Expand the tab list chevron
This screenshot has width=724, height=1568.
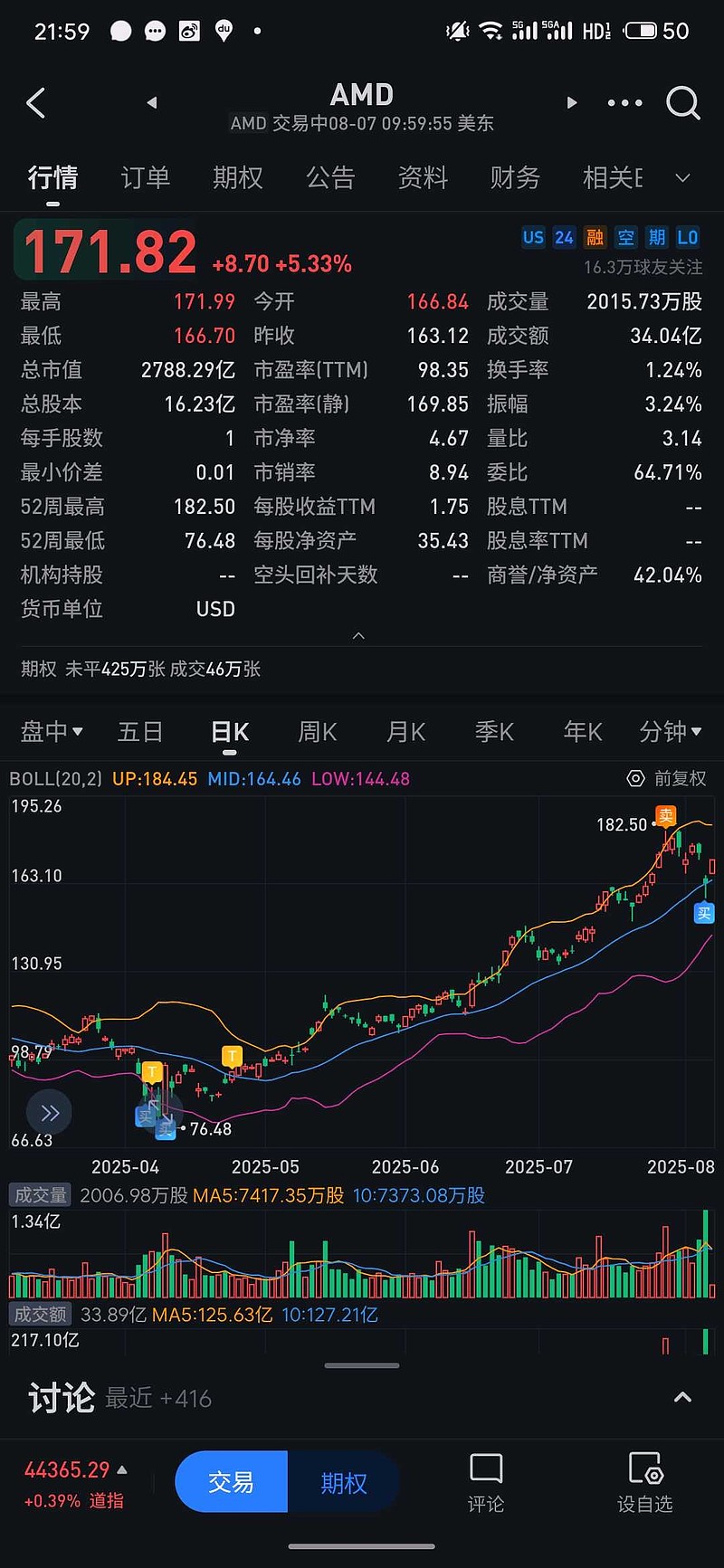[x=683, y=177]
